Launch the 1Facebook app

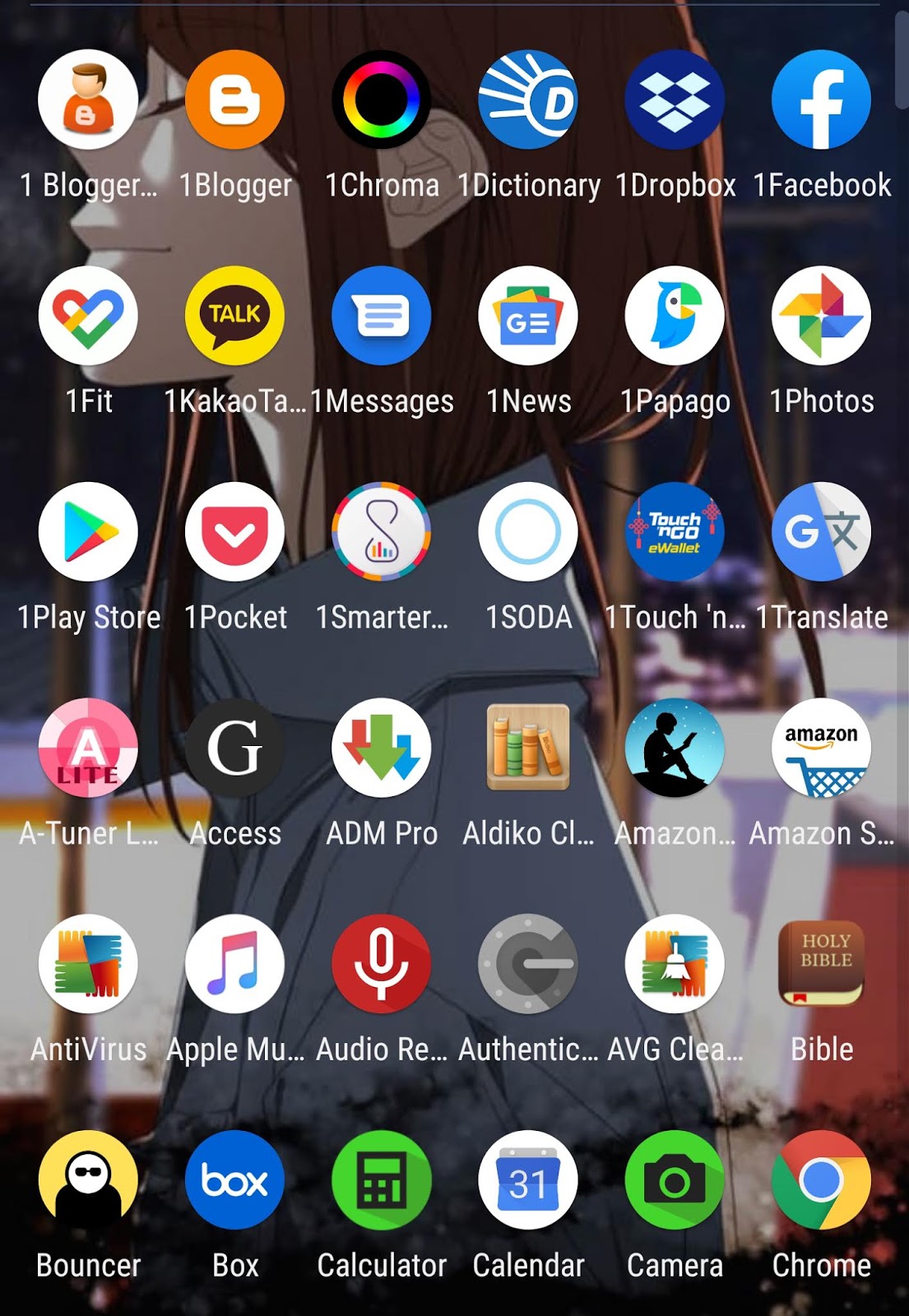click(821, 100)
